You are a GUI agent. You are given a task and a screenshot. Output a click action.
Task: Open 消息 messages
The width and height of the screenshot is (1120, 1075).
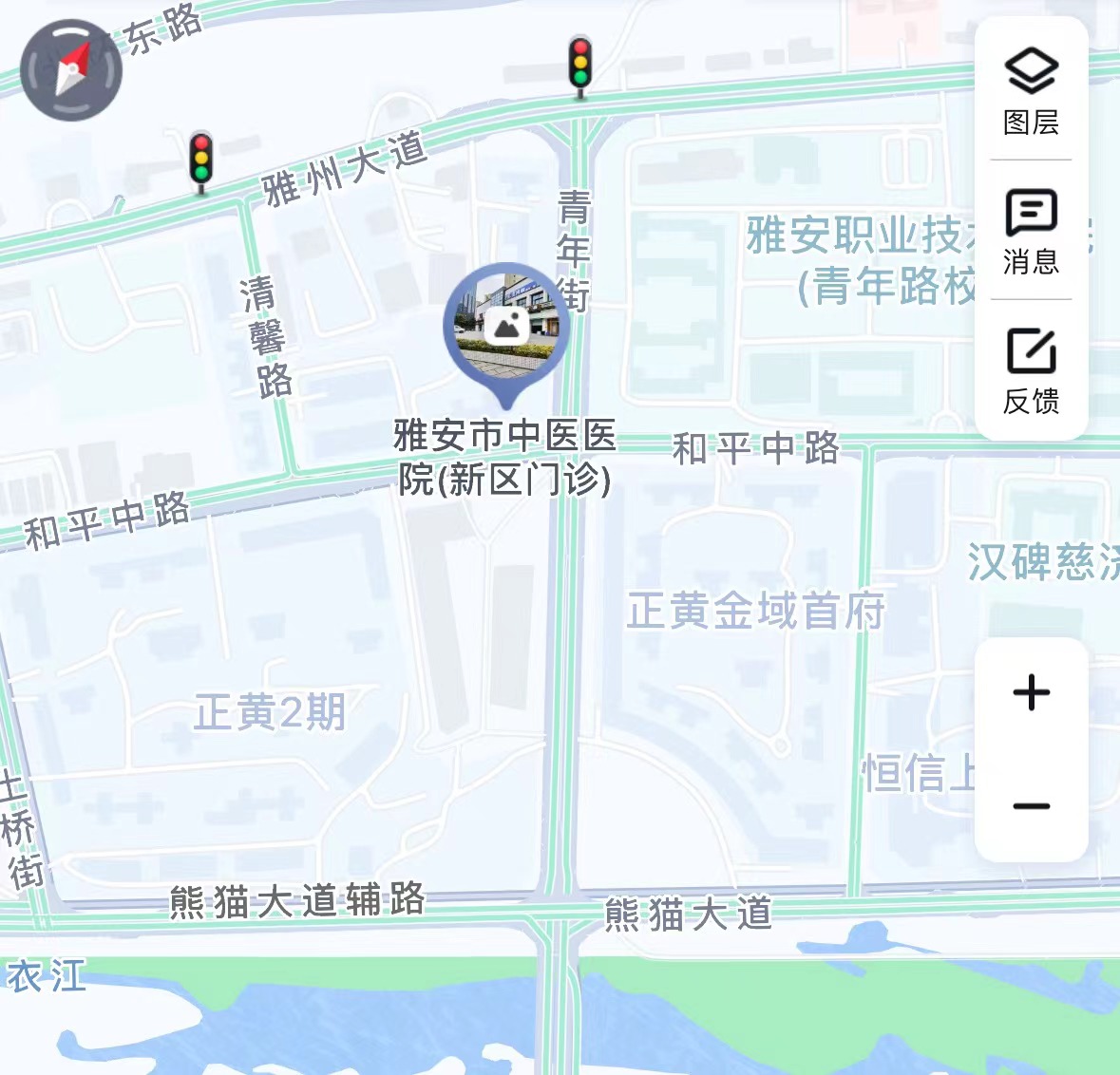1032,231
